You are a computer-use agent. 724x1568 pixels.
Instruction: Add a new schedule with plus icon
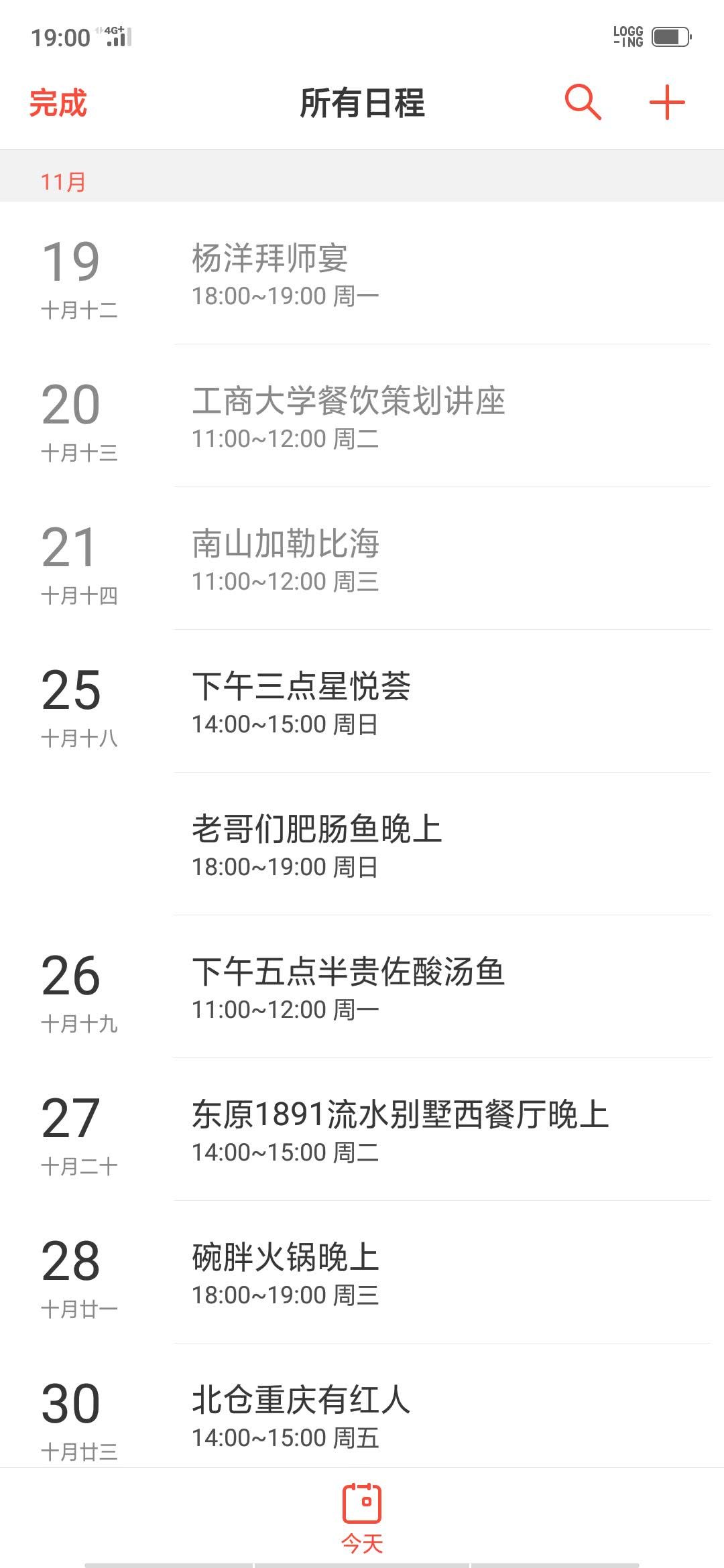[667, 103]
